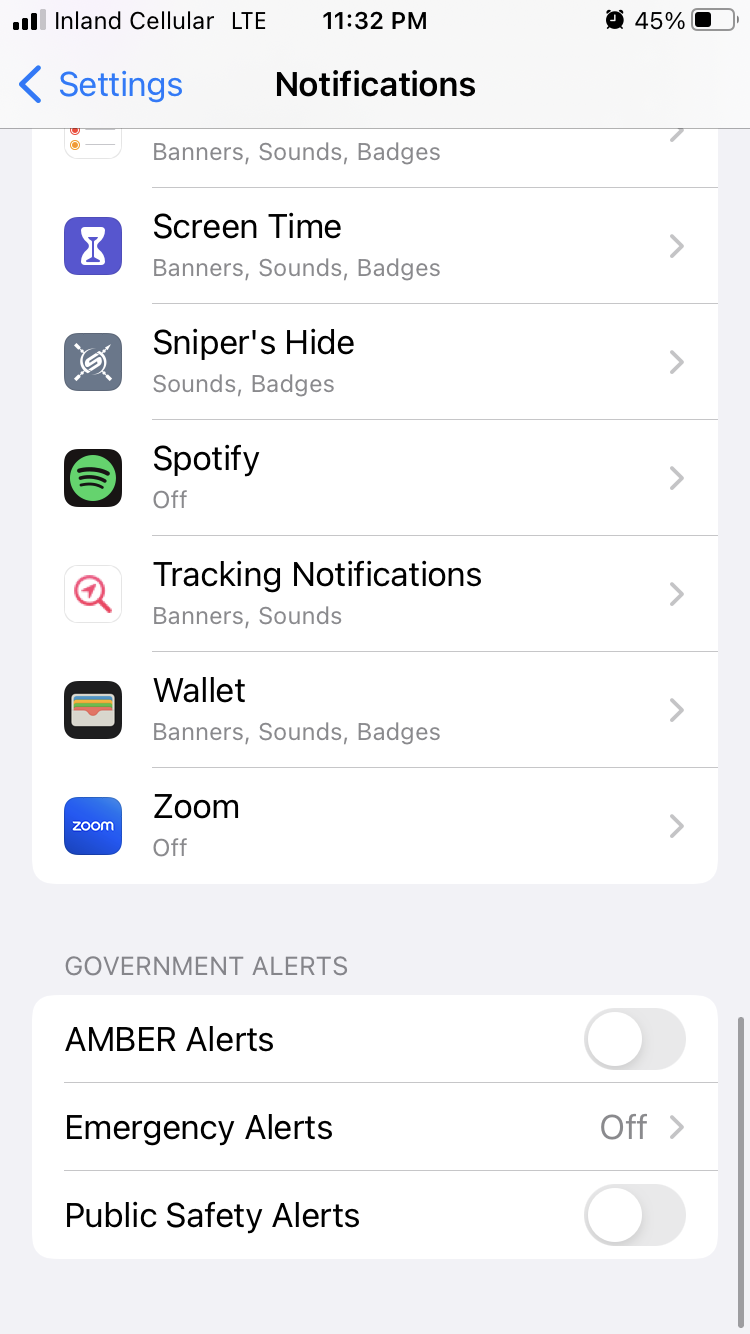
Task: Open Screen Time notification settings
Action: (x=375, y=246)
